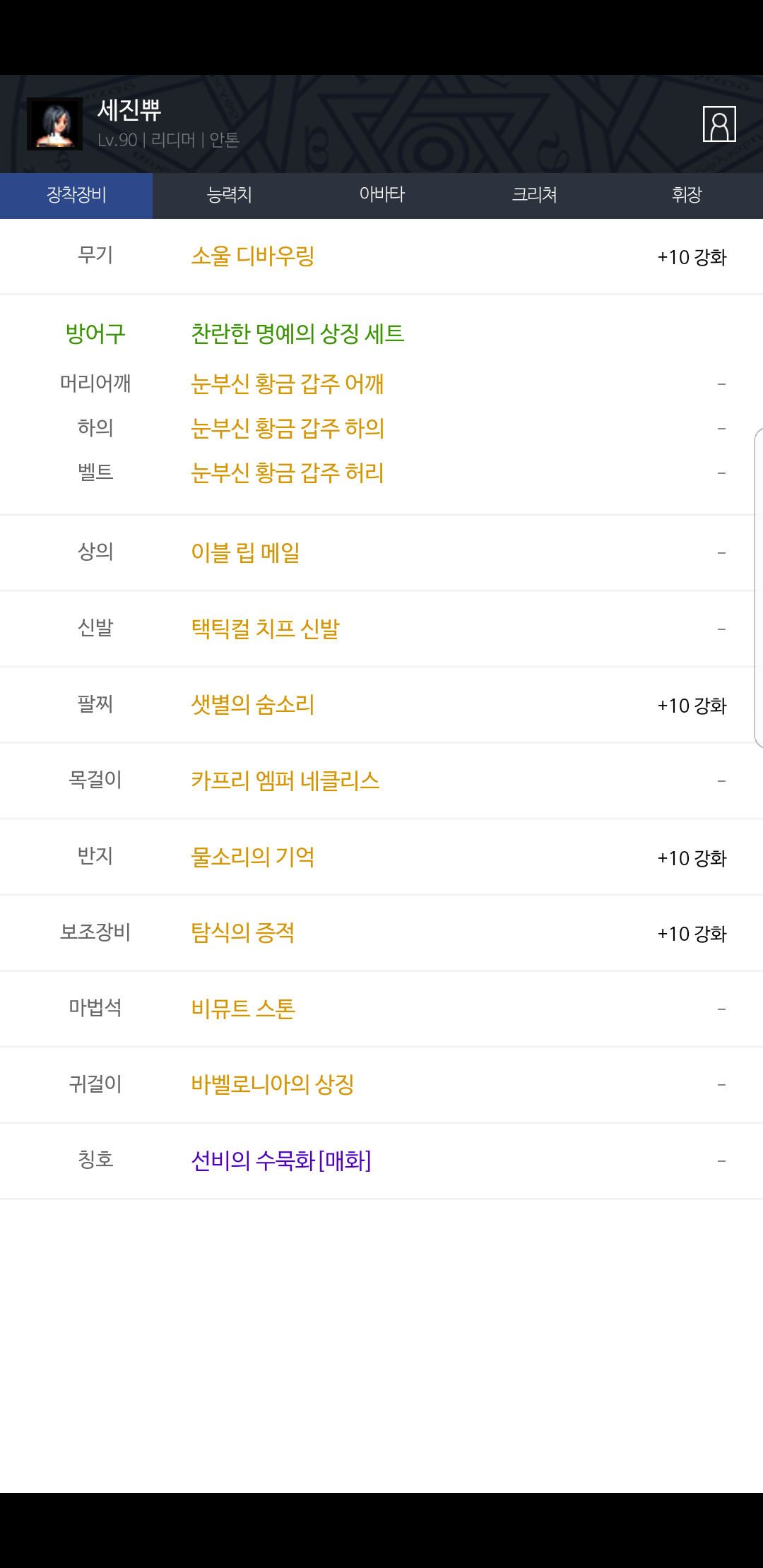Open 눈부신 황금 갑주 어깨 item

pos(288,384)
